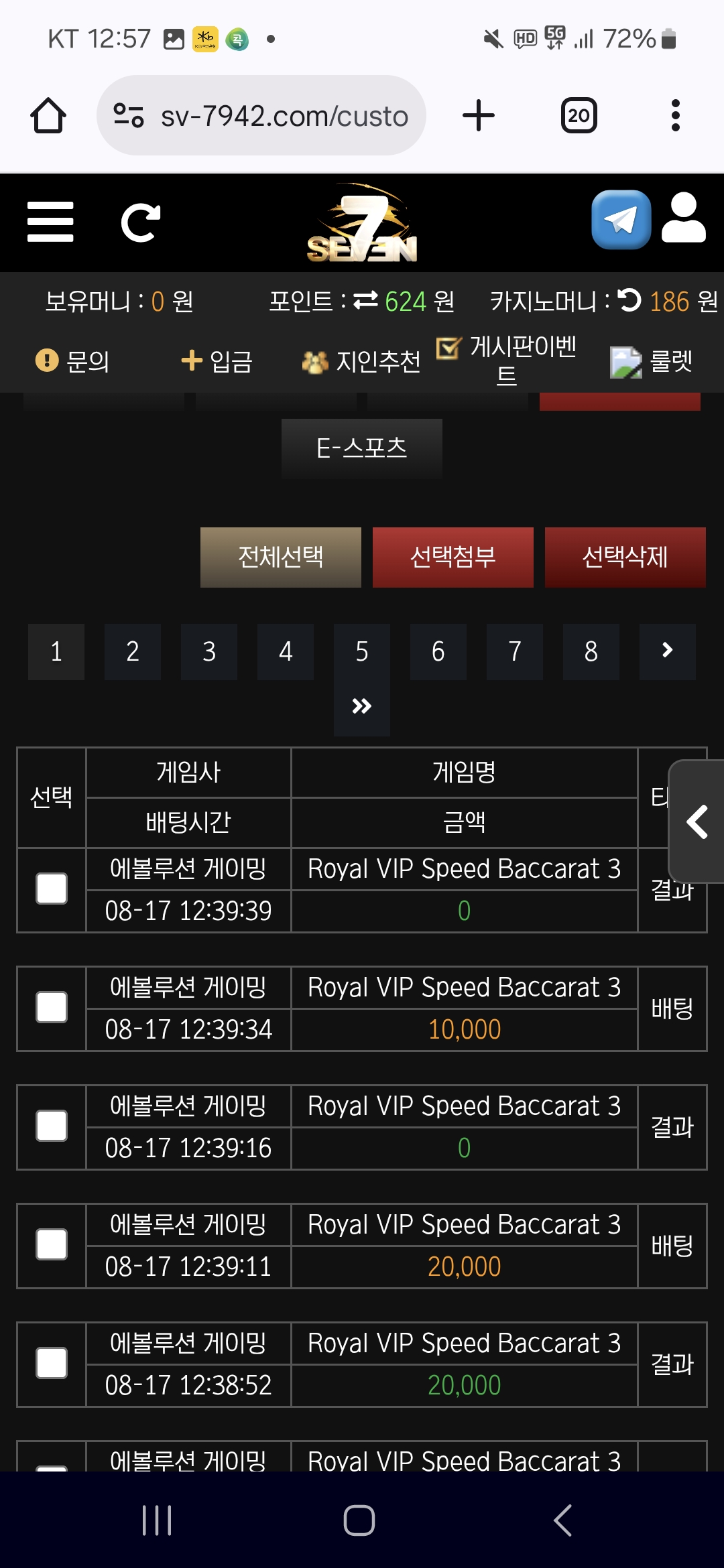Open the 문의 inquiry link
Viewport: 724px width, 1568px height.
[72, 361]
